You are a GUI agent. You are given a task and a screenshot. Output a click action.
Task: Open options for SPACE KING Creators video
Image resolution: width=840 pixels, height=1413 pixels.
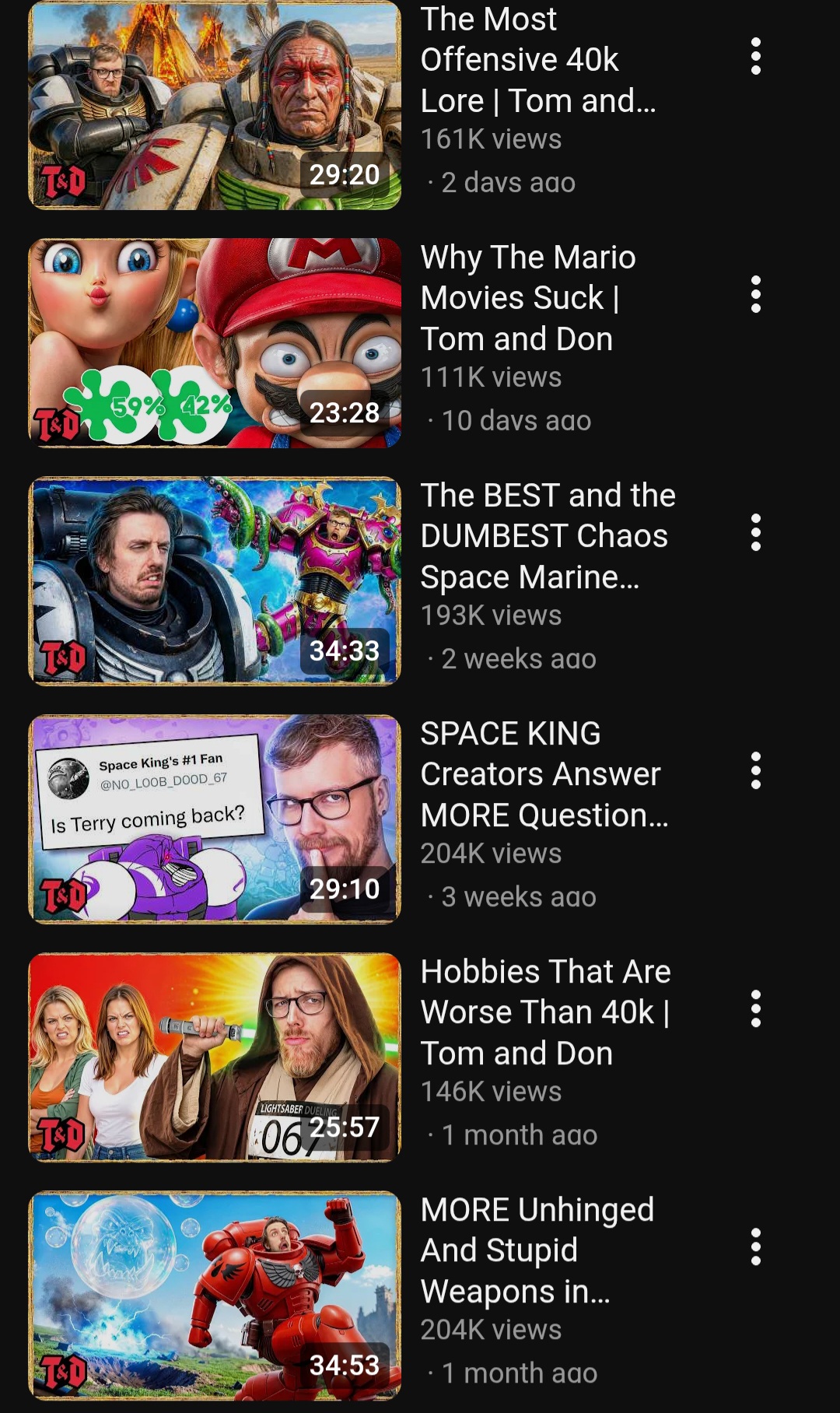click(x=755, y=771)
